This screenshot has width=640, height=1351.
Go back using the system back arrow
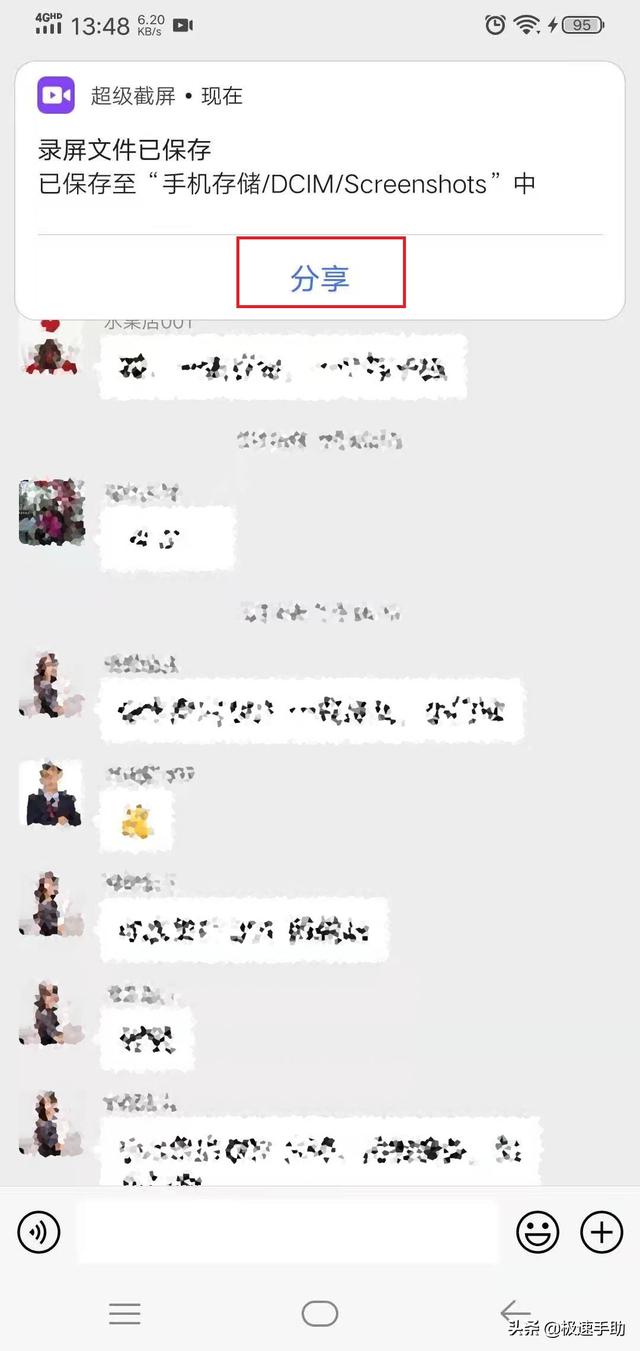515,1314
